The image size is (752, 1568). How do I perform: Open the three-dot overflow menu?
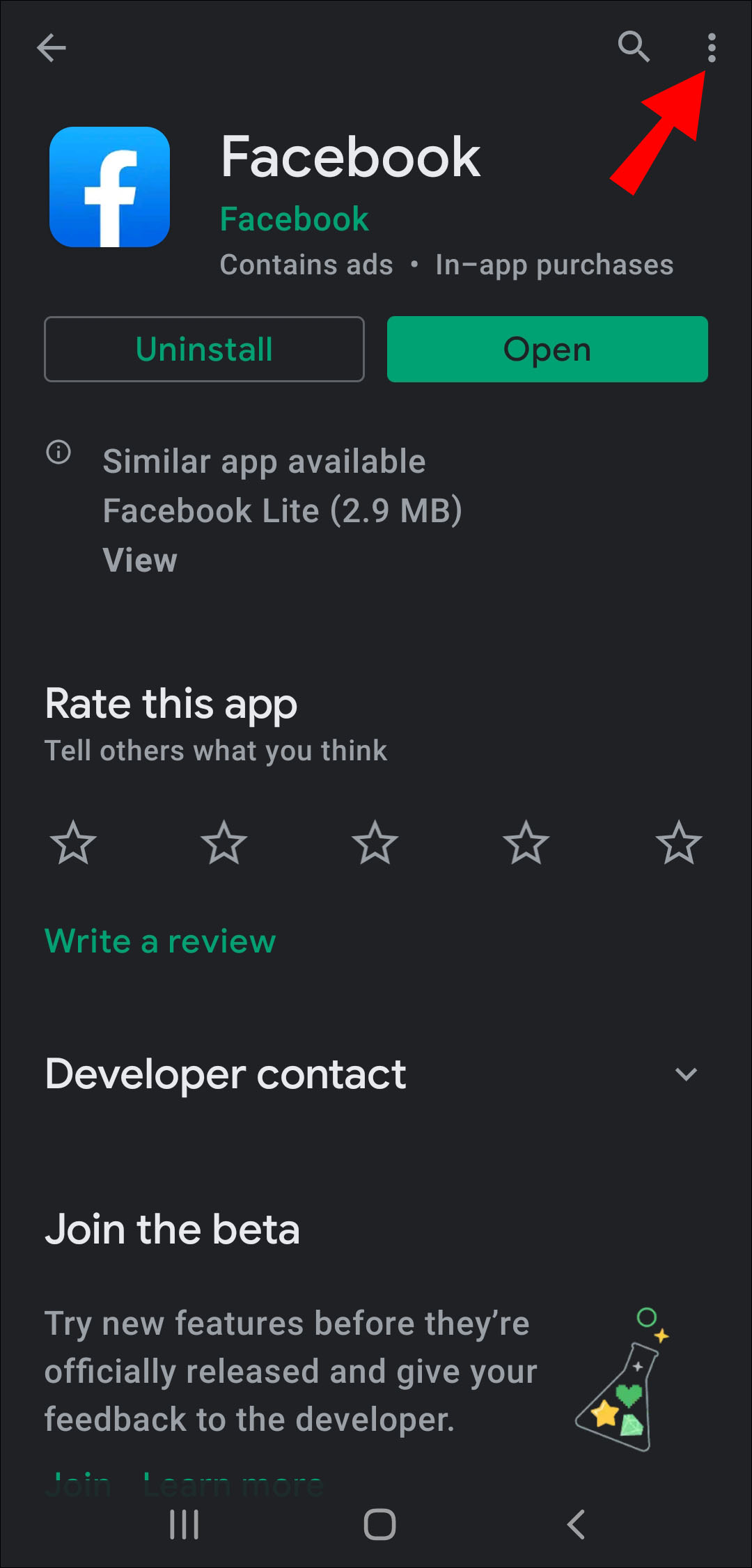click(x=711, y=47)
